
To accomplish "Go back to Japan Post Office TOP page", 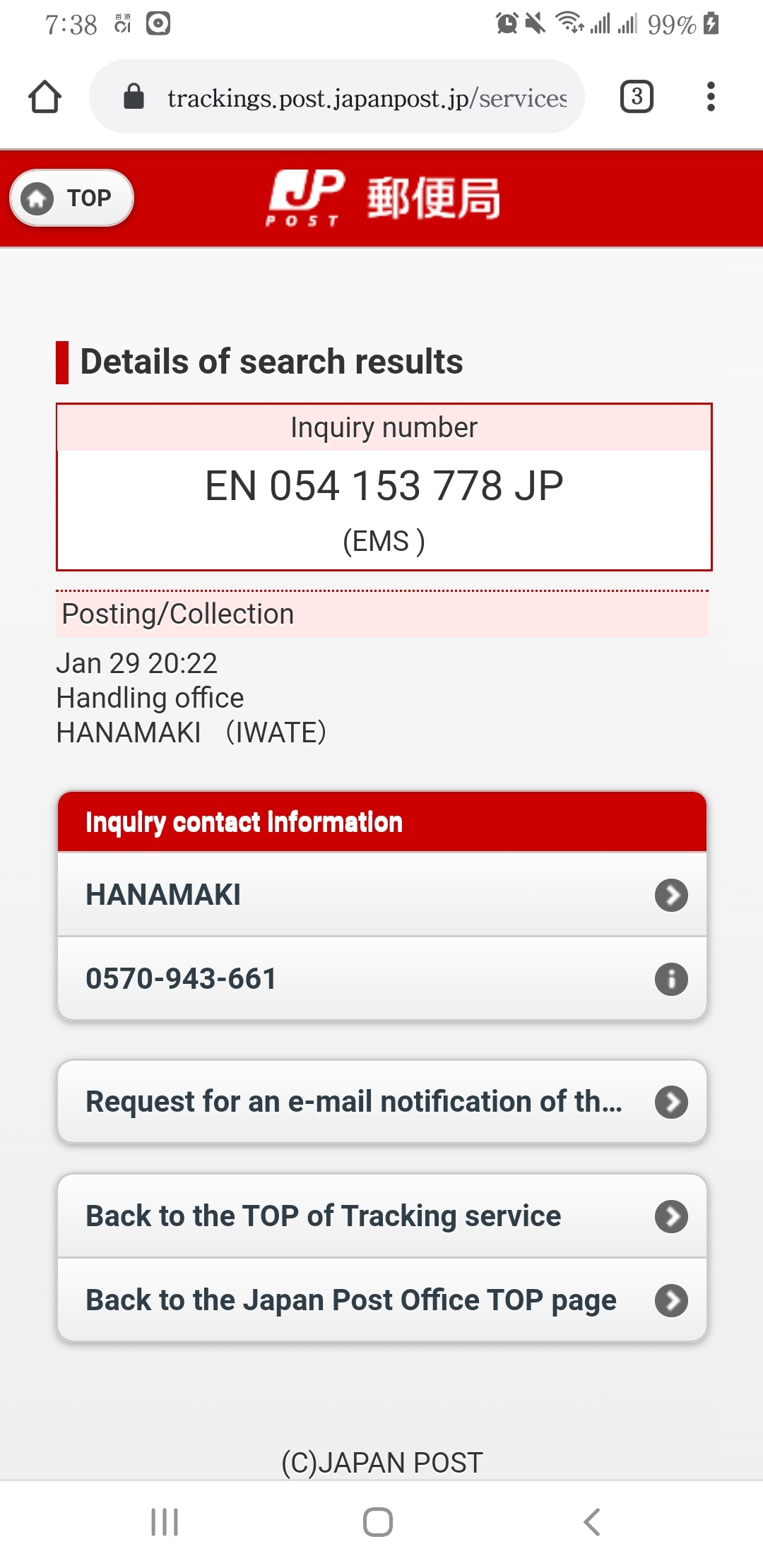I will pos(382,1300).
